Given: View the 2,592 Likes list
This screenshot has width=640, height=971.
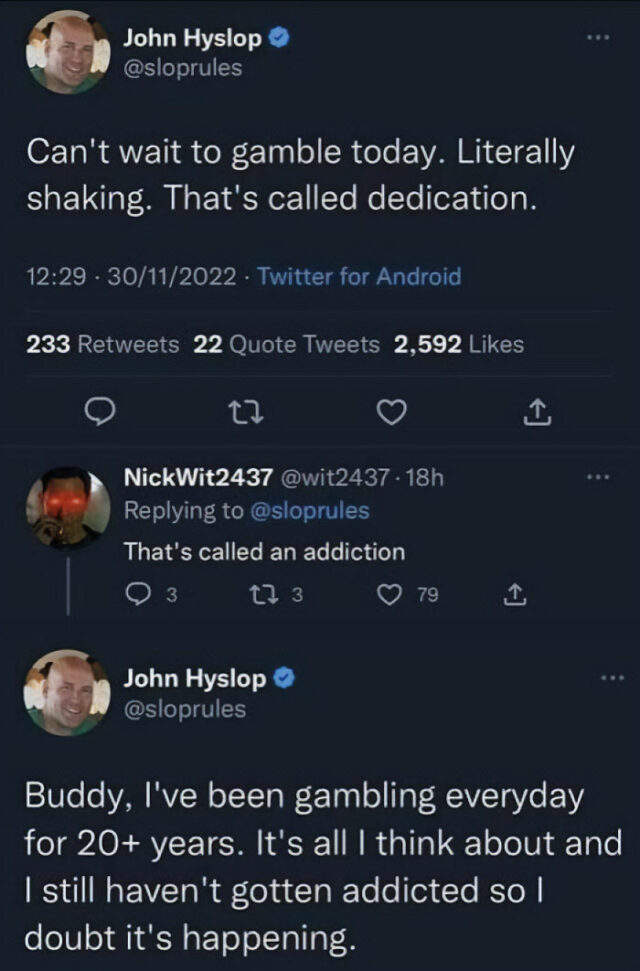Looking at the screenshot, I should coord(458,345).
